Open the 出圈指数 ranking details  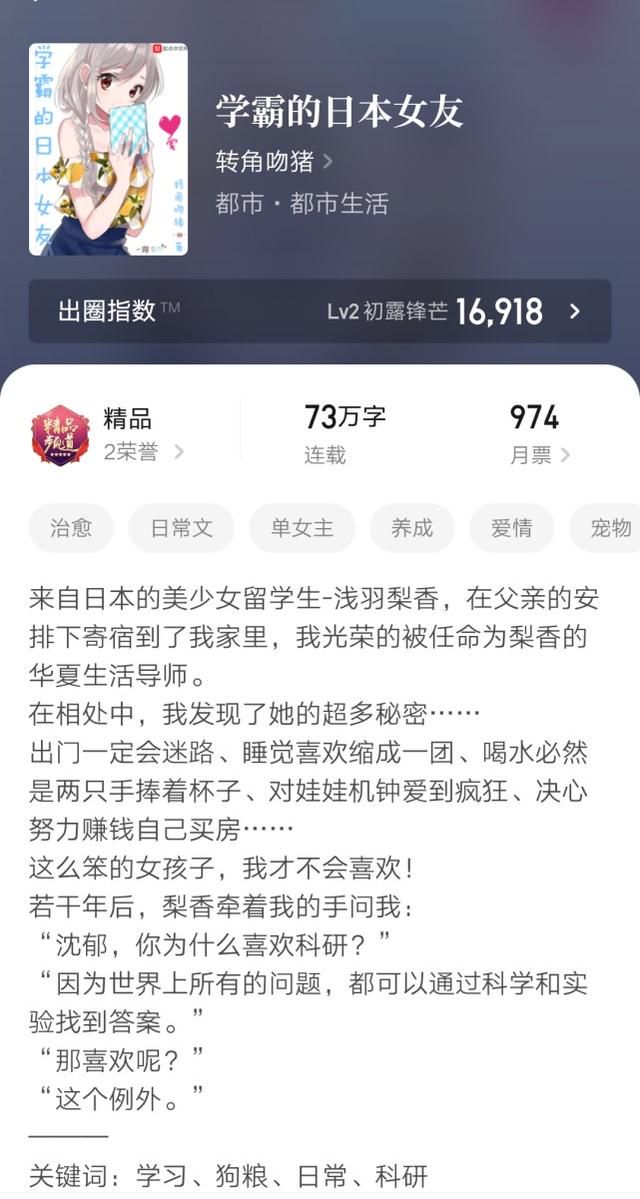tap(320, 311)
